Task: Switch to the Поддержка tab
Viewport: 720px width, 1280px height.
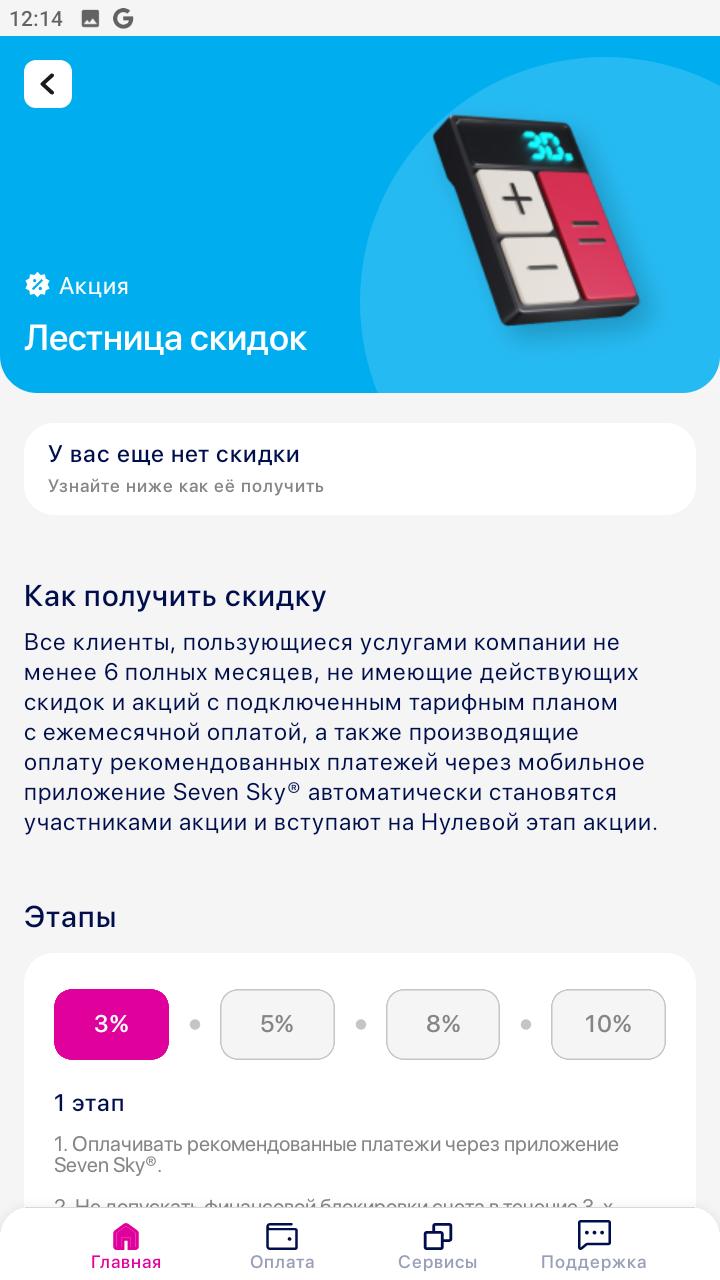Action: click(594, 1246)
